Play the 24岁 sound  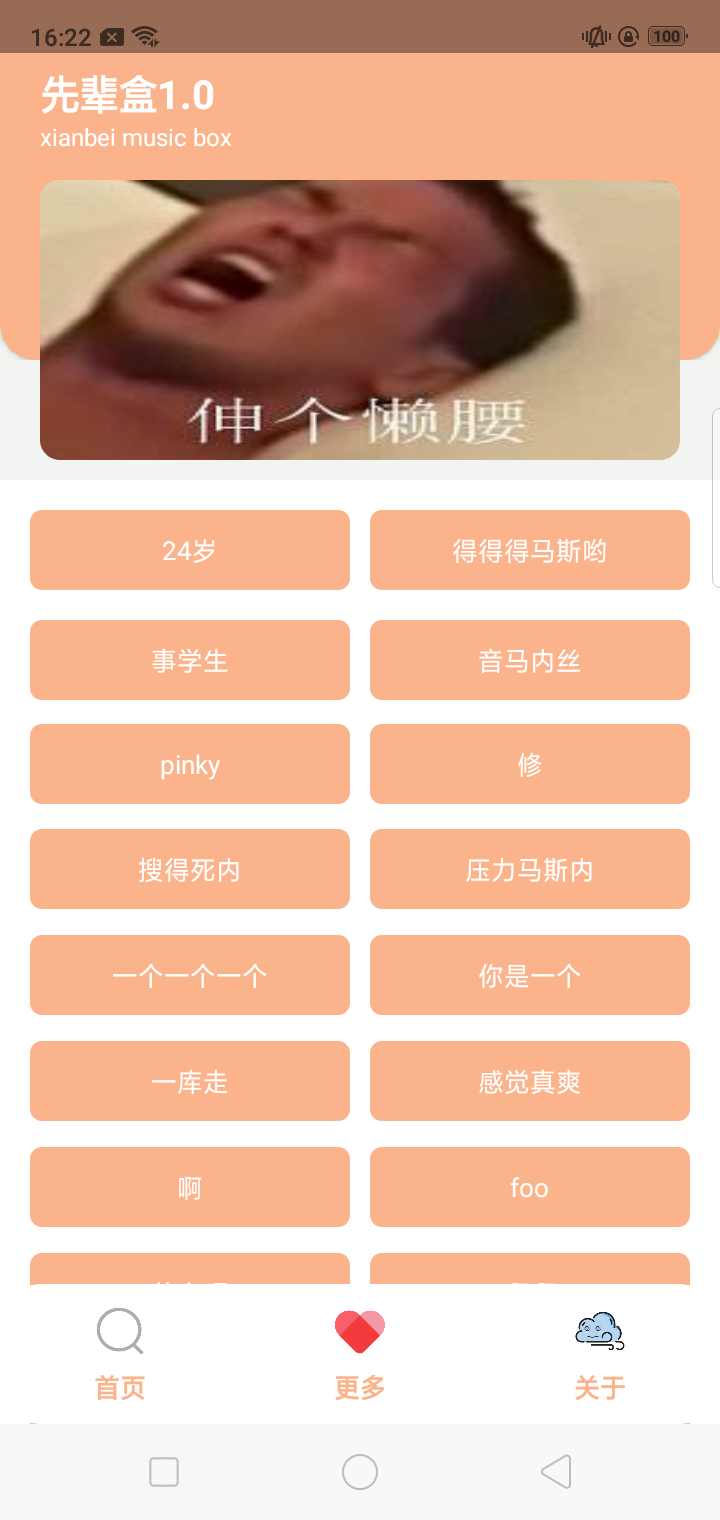190,550
